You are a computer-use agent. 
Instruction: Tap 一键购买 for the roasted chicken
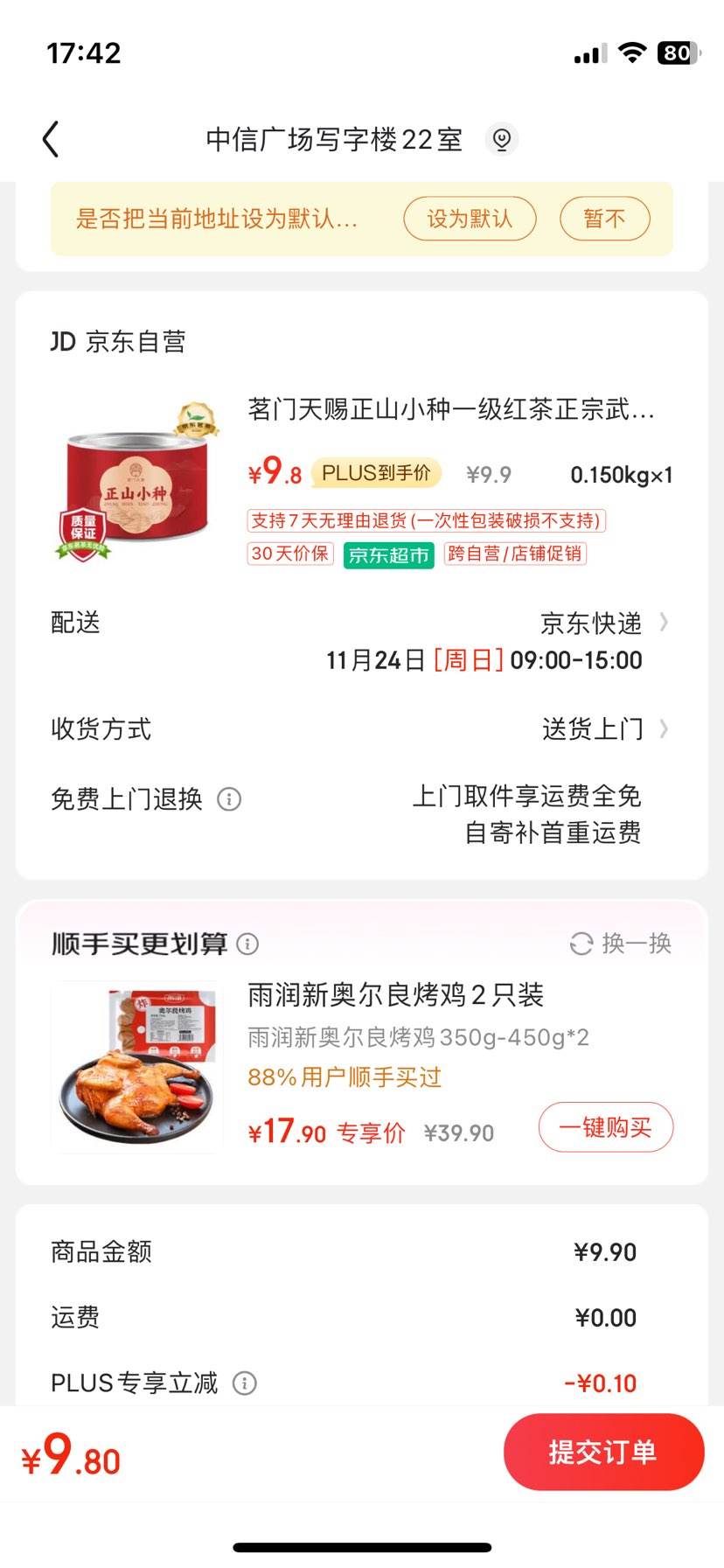pyautogui.click(x=606, y=1127)
